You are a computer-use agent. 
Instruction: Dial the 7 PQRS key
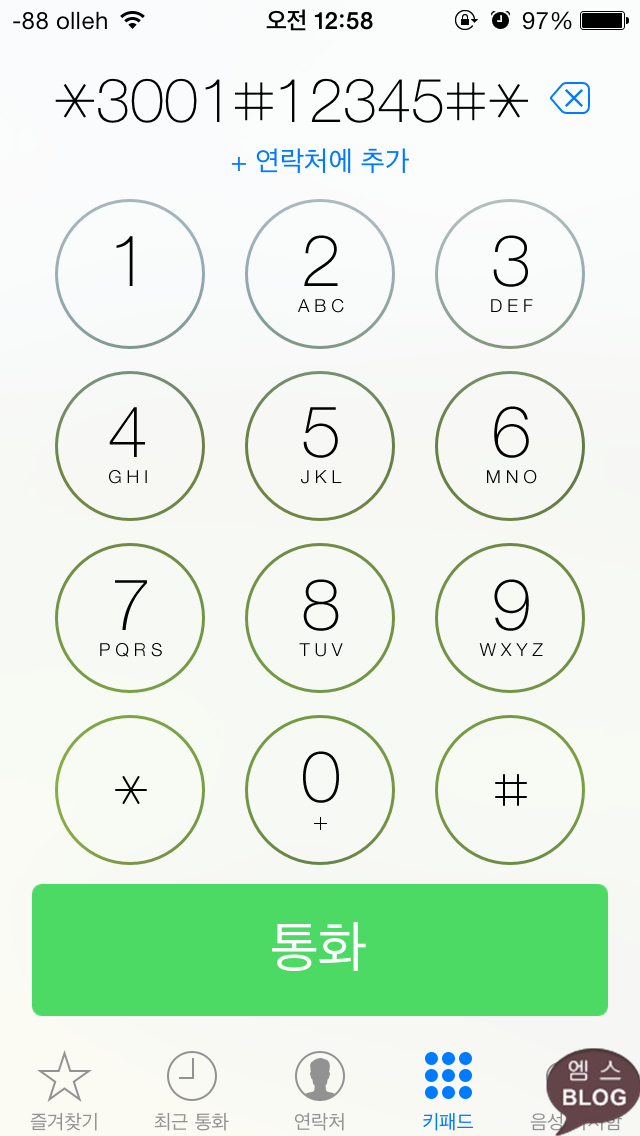[130, 618]
